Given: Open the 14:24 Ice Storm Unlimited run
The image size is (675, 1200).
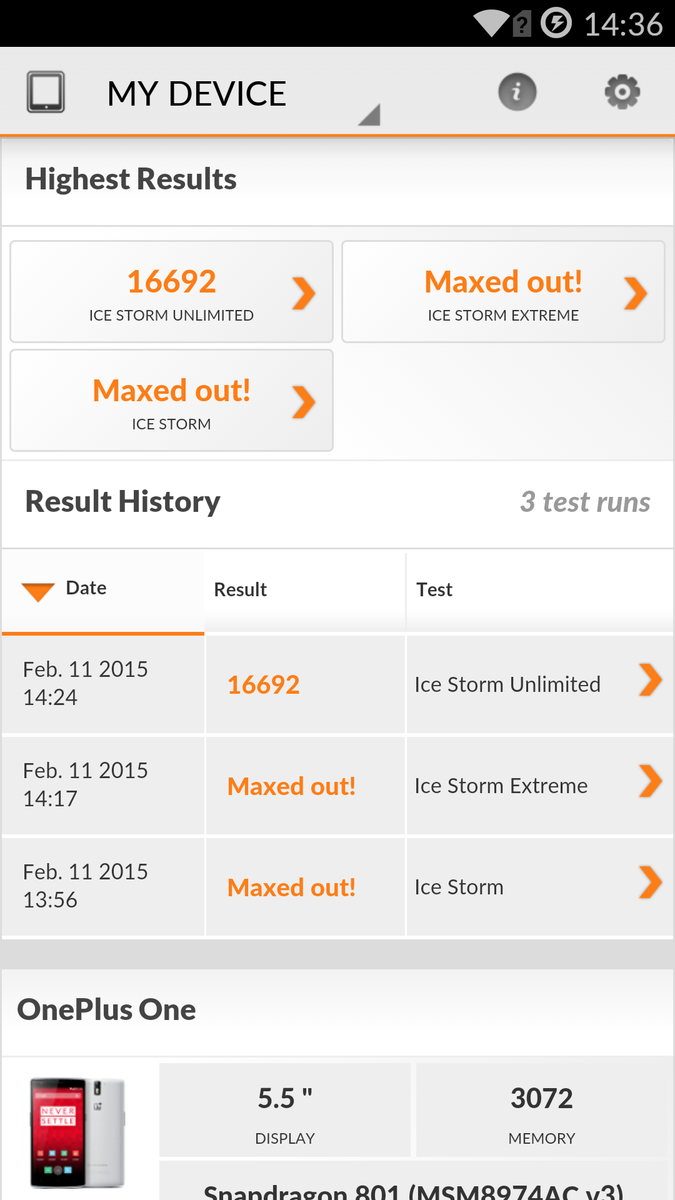Looking at the screenshot, I should (337, 684).
